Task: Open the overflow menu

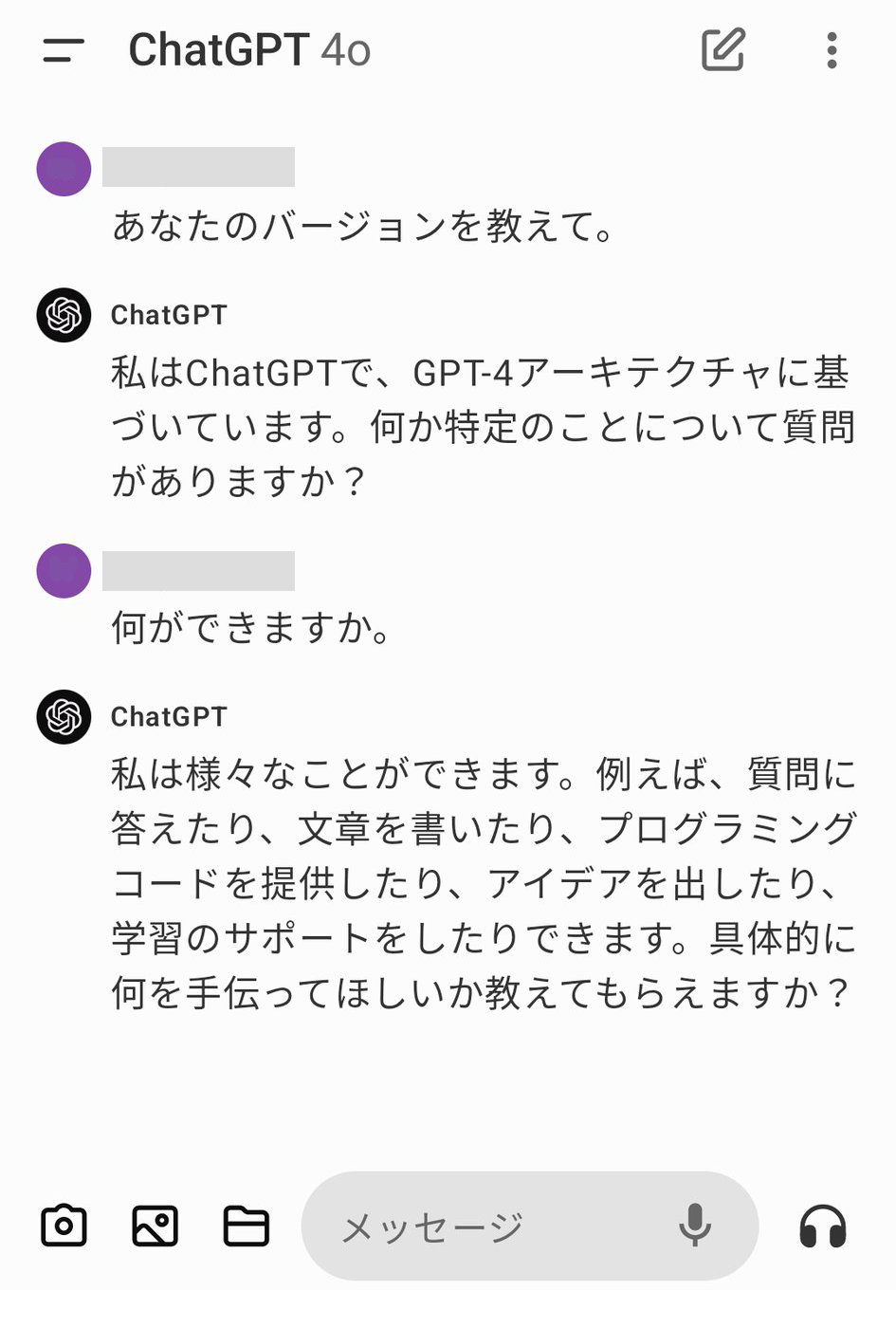Action: [832, 50]
